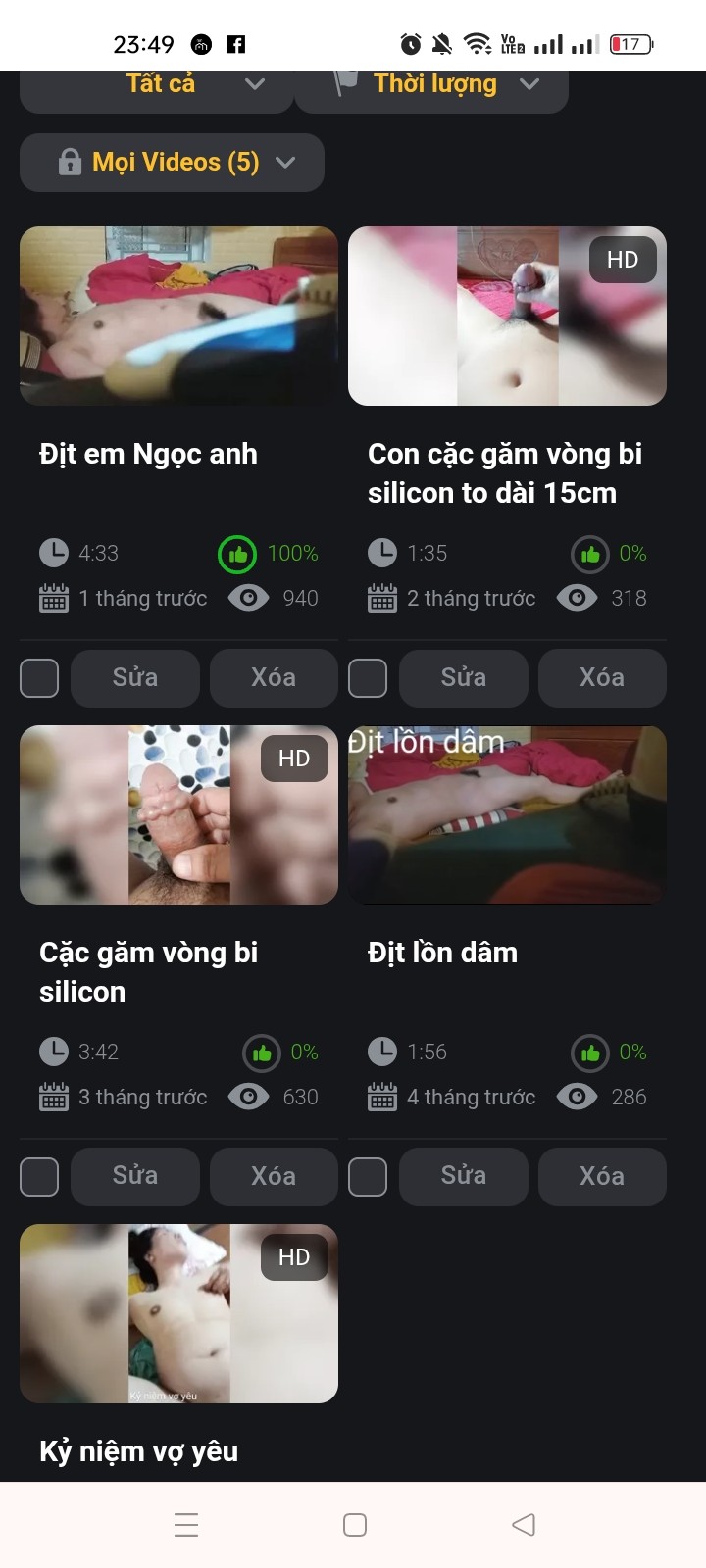Viewport: 706px width, 1568px height.
Task: Check the box for the 3:42 video
Action: coord(39,1176)
